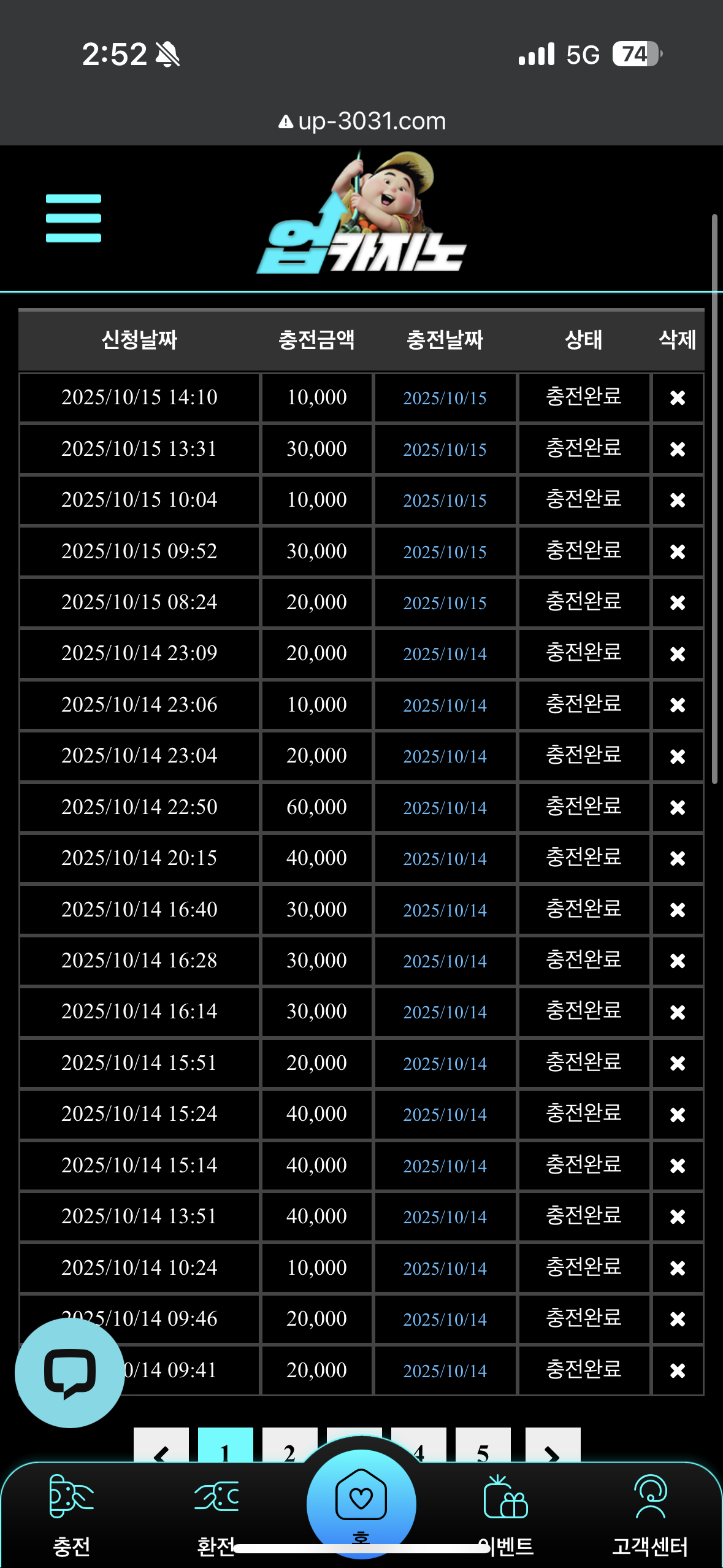This screenshot has height=1568, width=723.
Task: Go to the home tab
Action: (x=361, y=1503)
